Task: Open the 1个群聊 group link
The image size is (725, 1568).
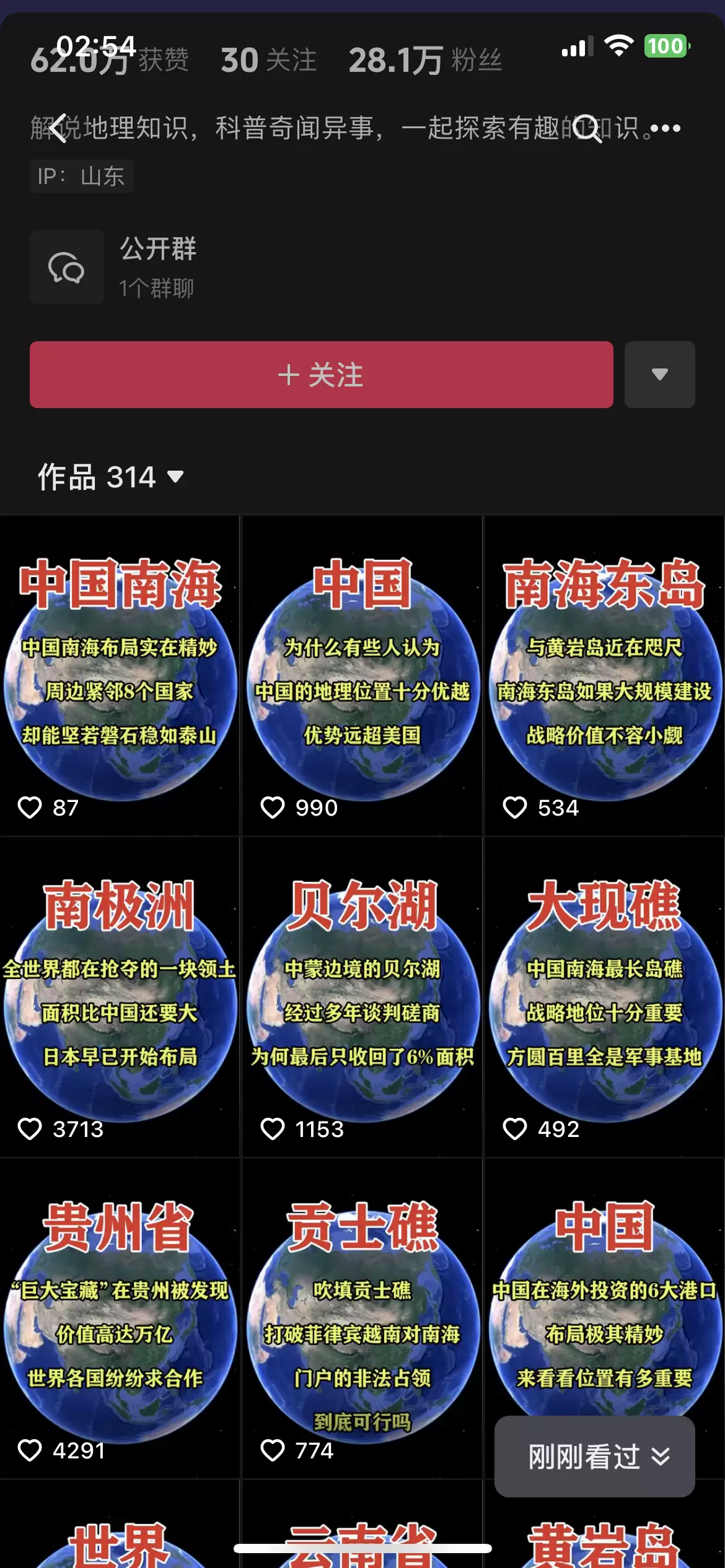Action: [156, 287]
